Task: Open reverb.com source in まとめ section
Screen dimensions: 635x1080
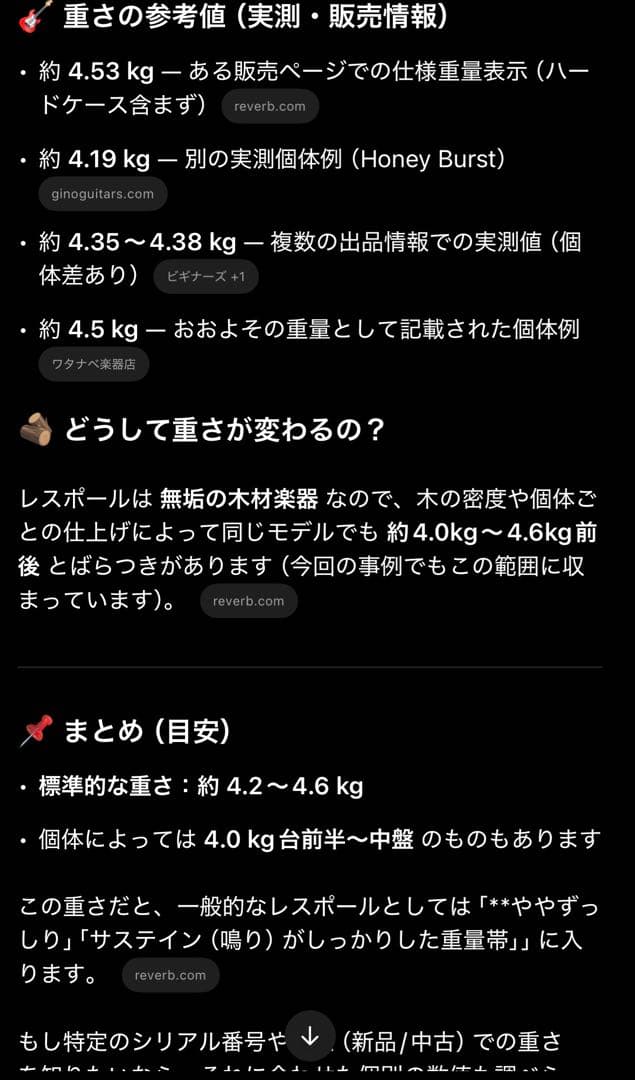Action: pyautogui.click(x=170, y=975)
